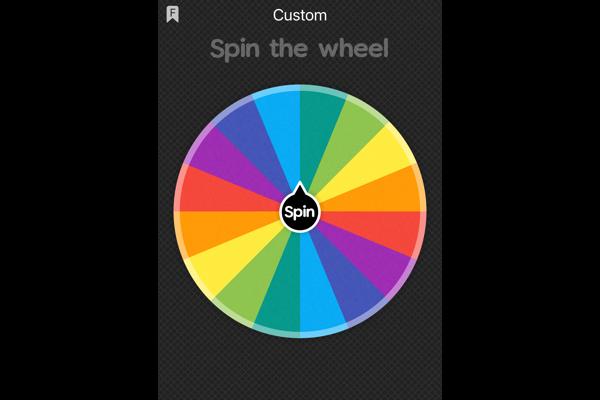Tap the Spin button on the wheel
Image resolution: width=600 pixels, height=400 pixels.
click(299, 211)
